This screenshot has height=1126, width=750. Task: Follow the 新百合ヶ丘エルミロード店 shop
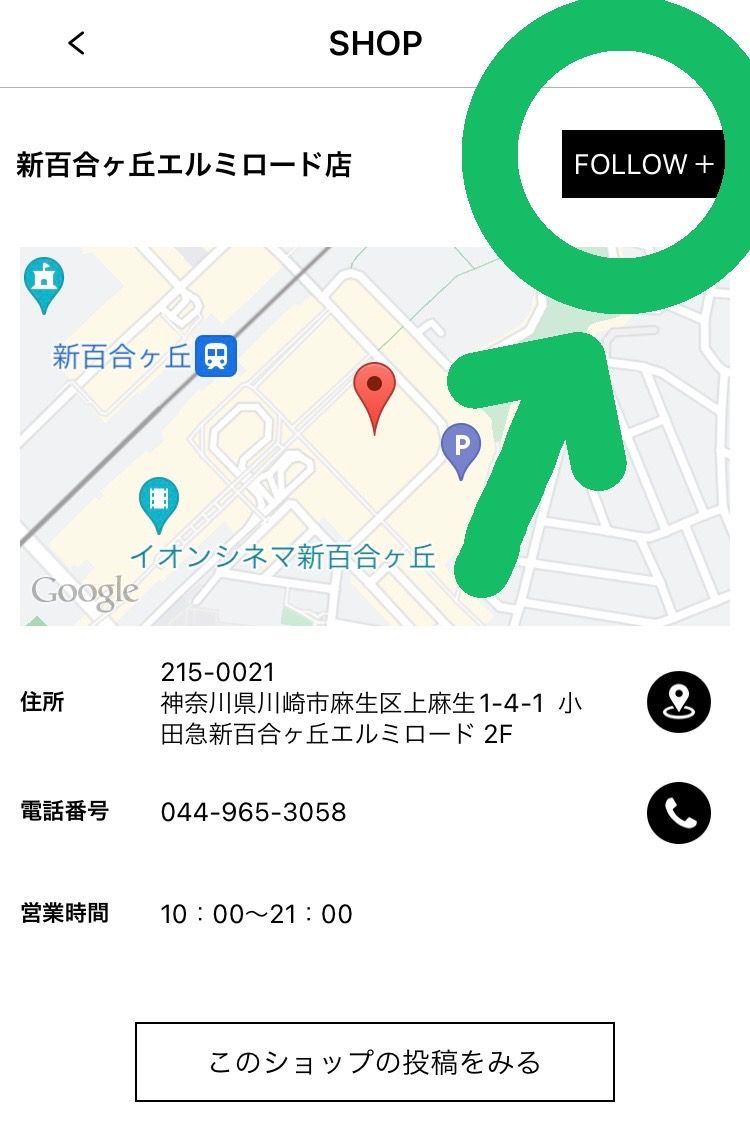point(642,164)
